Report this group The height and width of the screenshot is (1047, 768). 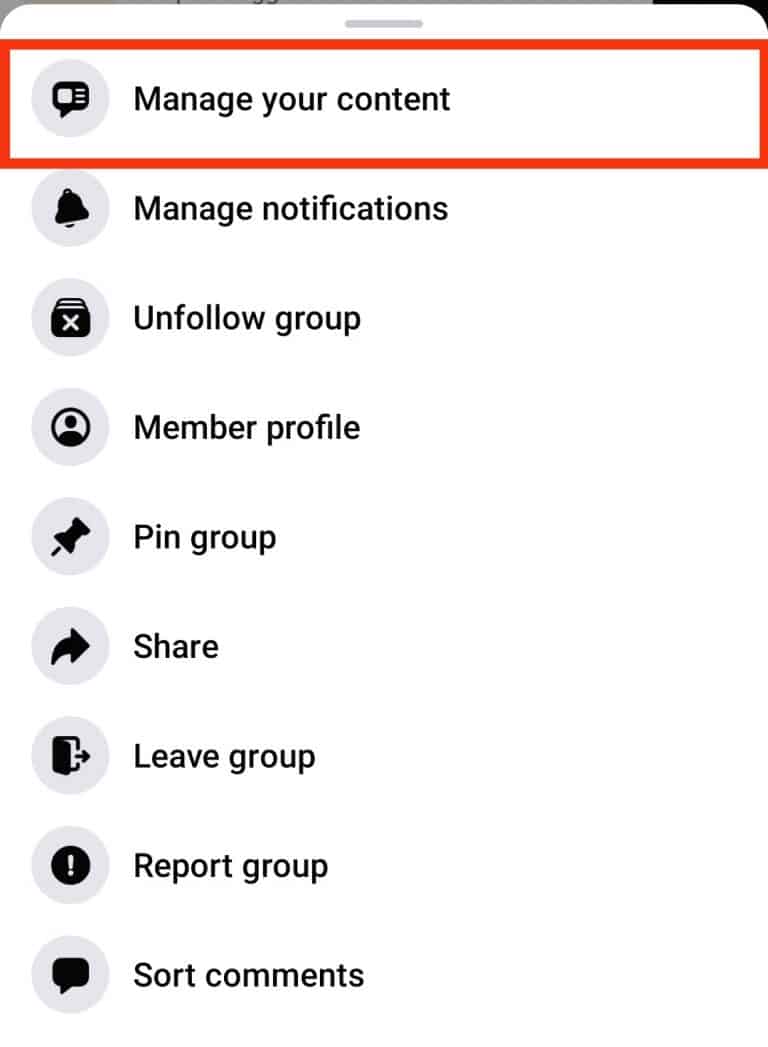click(231, 866)
